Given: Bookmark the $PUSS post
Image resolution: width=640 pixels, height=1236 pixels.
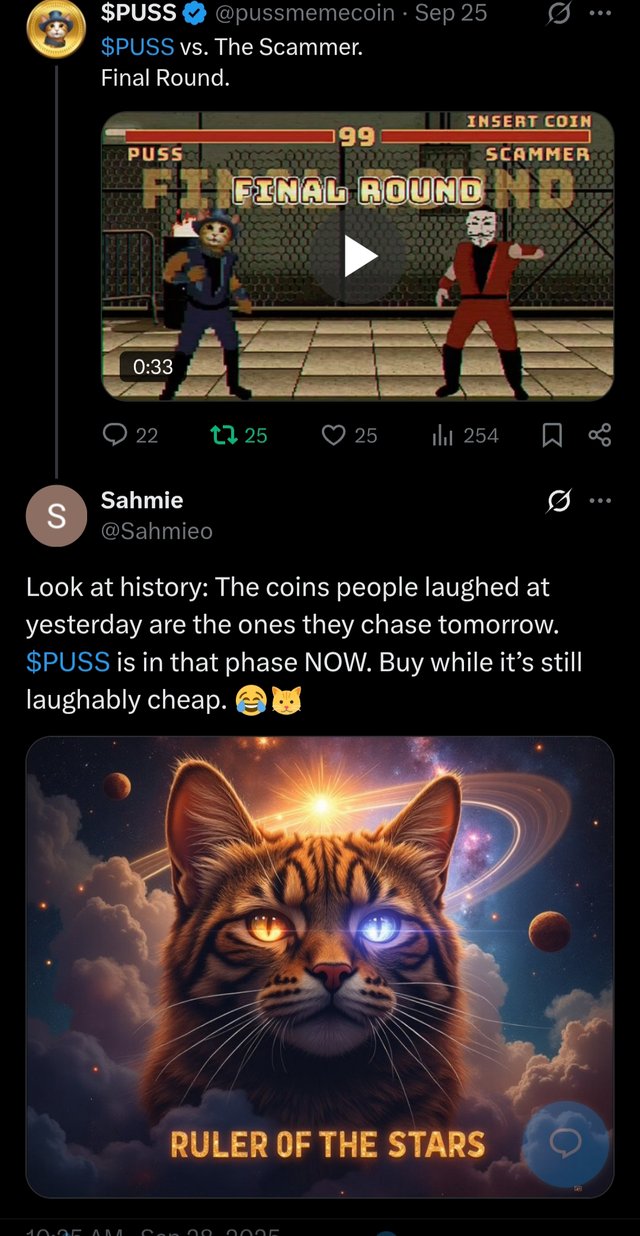Looking at the screenshot, I should [x=551, y=435].
